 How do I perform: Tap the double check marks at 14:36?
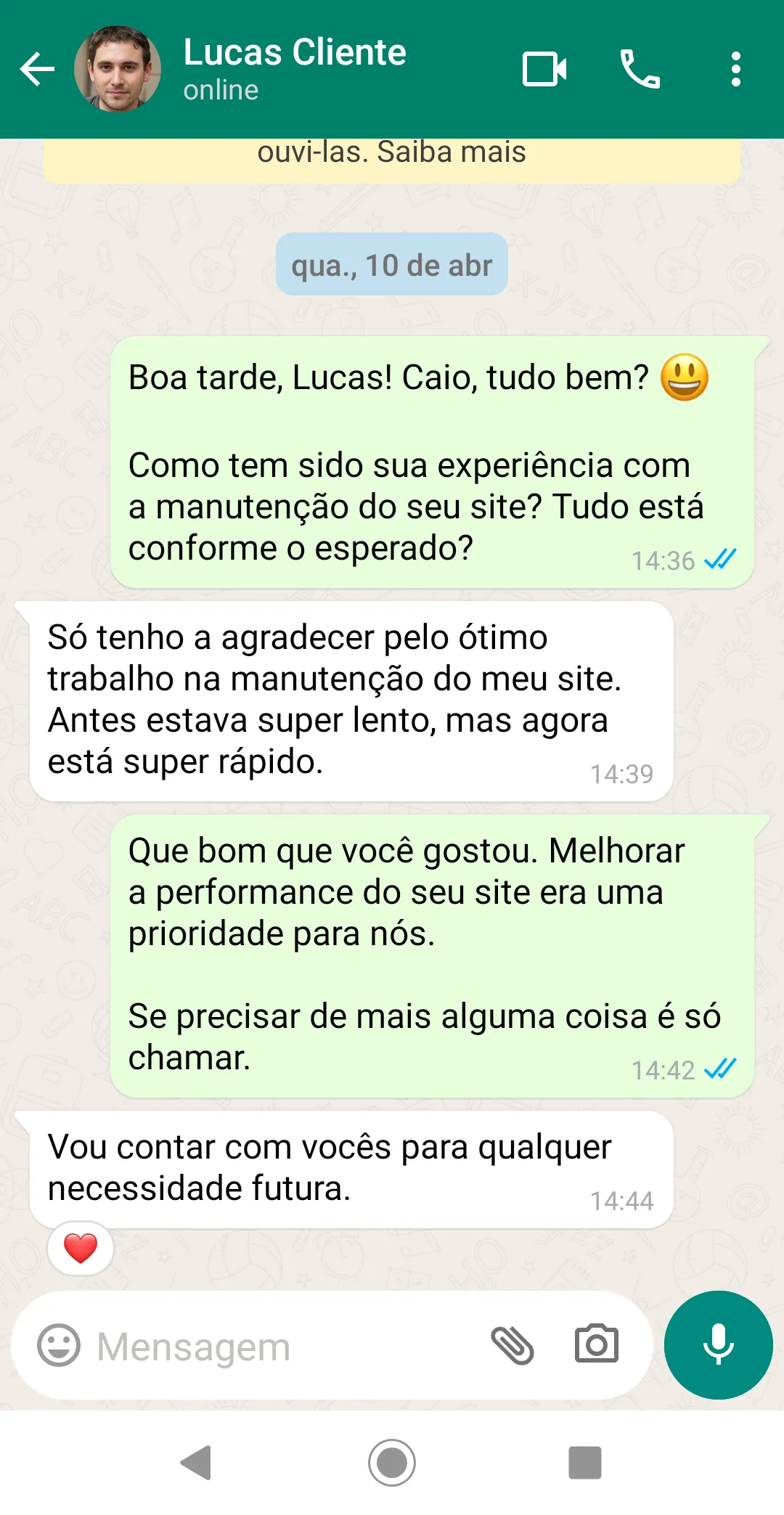pos(719,559)
